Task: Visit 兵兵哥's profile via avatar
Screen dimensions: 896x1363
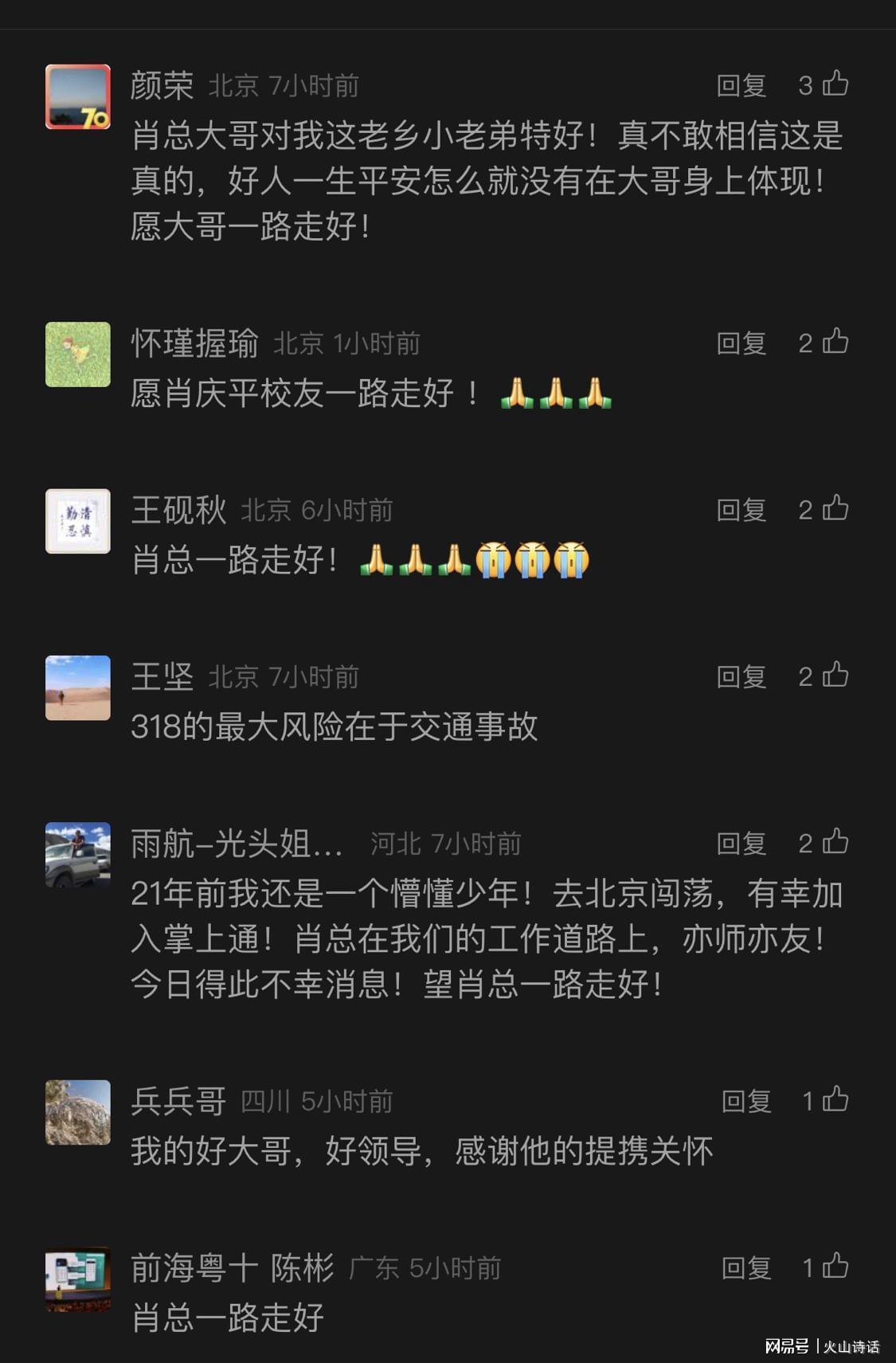Action: [x=78, y=1112]
